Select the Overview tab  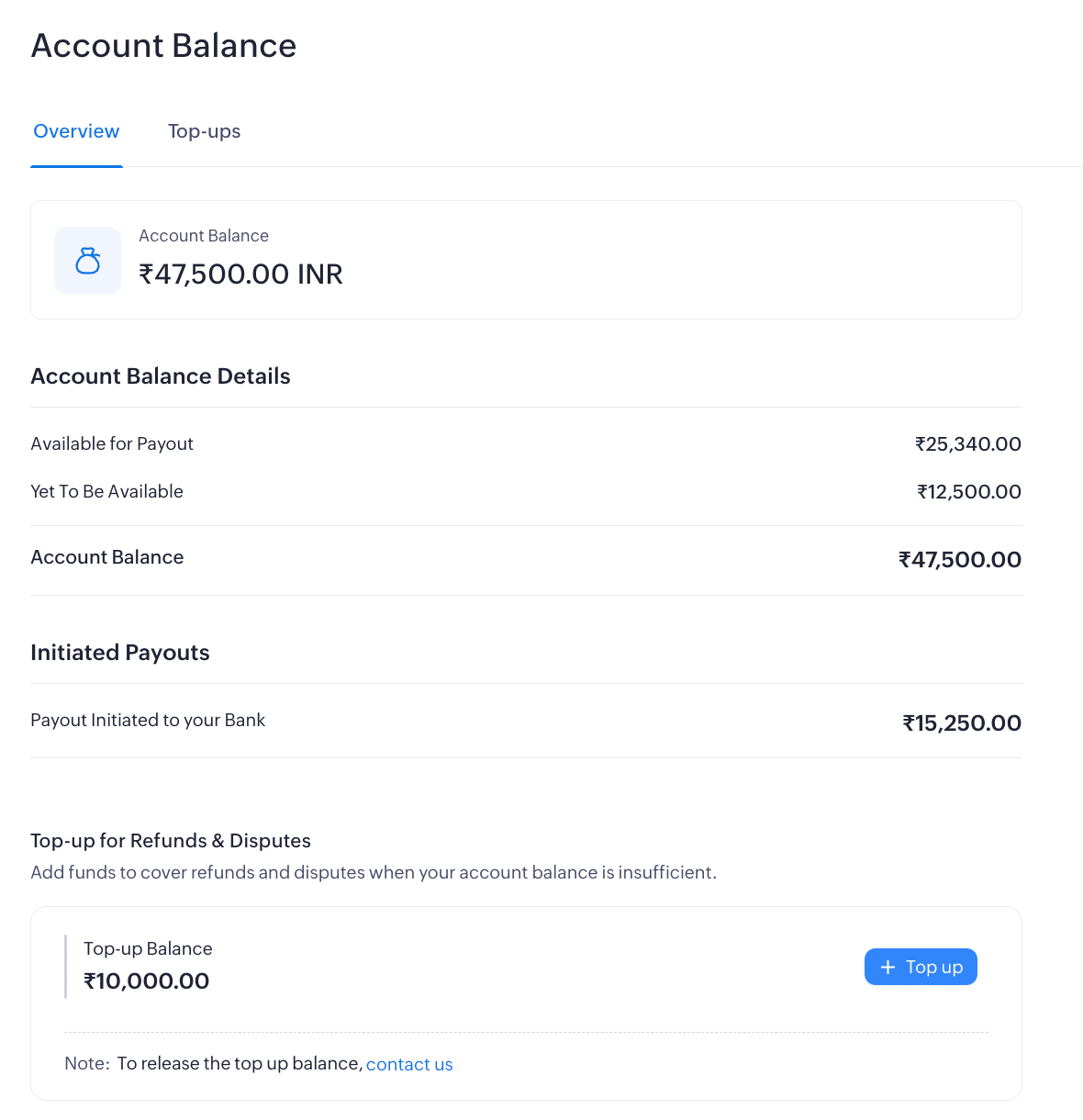tap(76, 131)
